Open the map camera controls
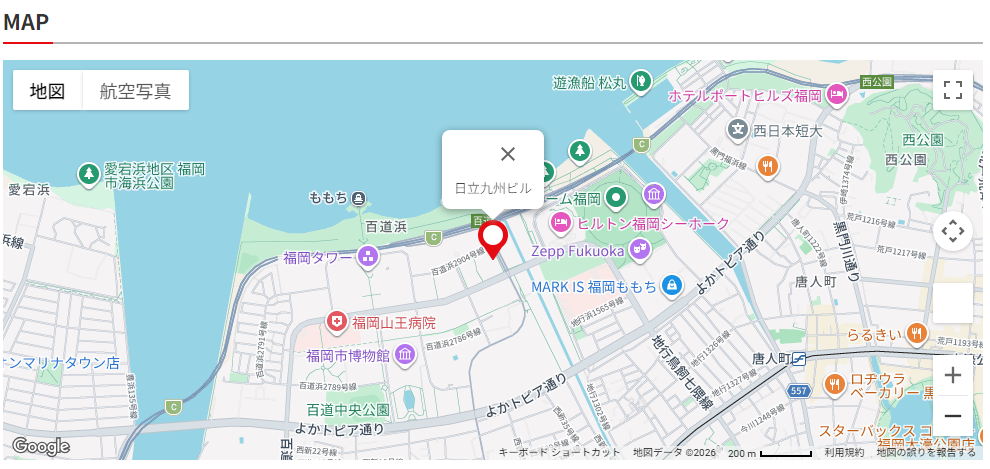Image resolution: width=990 pixels, height=469 pixels. (952, 232)
